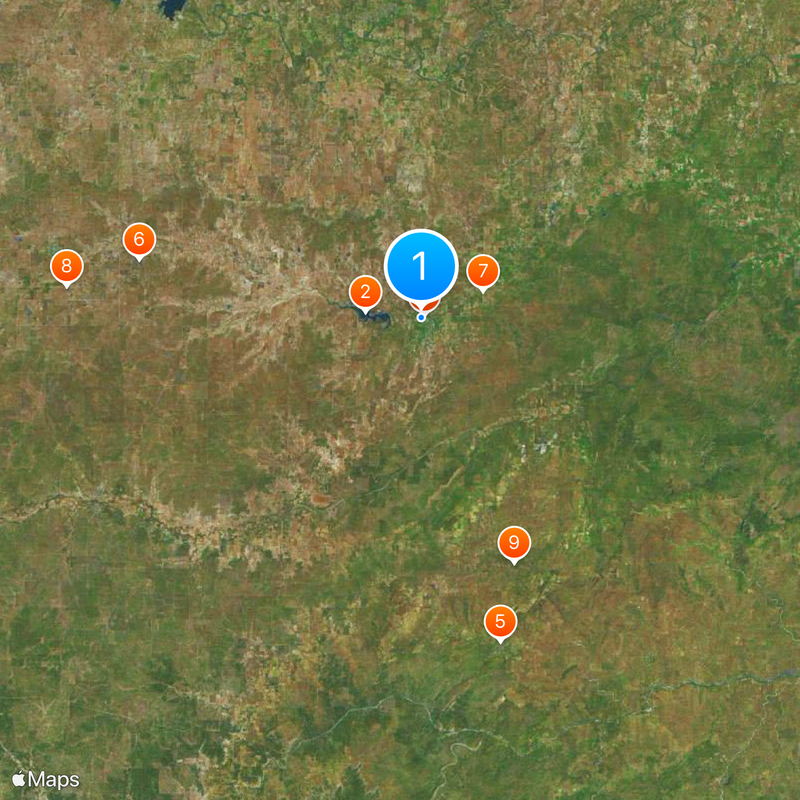Select the large blue pin numbered 1
Image resolution: width=800 pixels, height=800 pixels.
(x=421, y=266)
